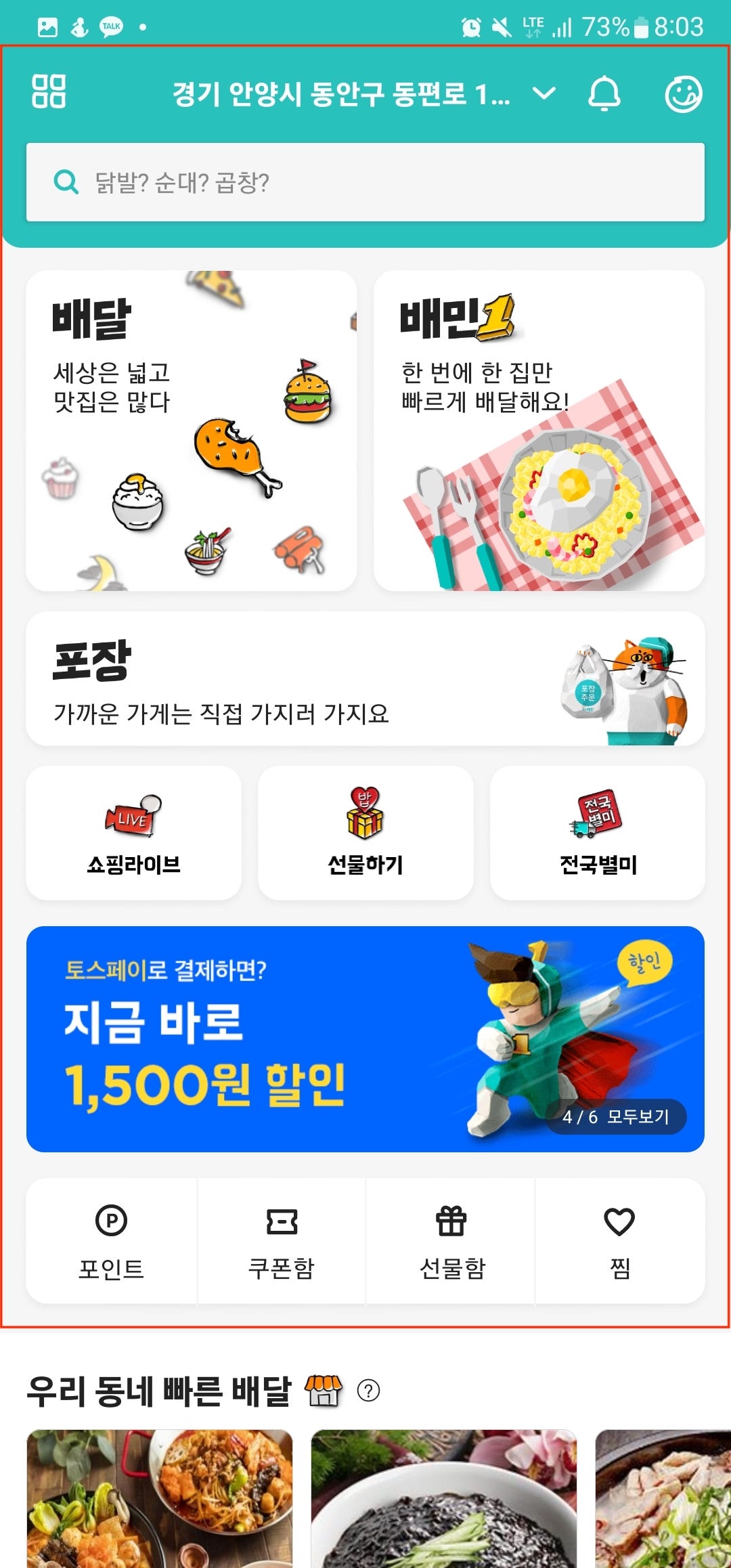Open the grid menu icon
The height and width of the screenshot is (1568, 731).
point(49,91)
